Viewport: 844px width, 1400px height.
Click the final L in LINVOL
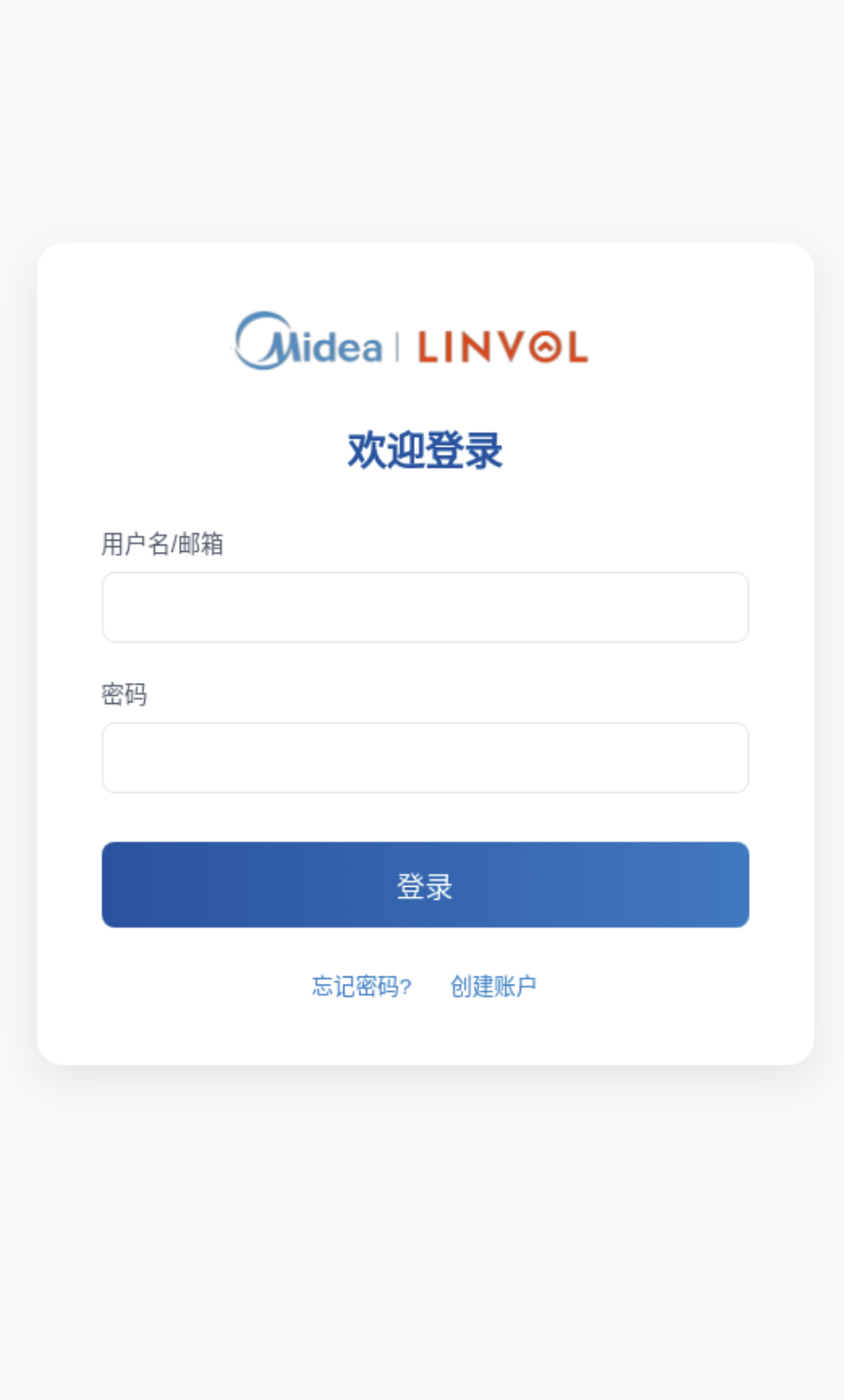click(x=578, y=345)
